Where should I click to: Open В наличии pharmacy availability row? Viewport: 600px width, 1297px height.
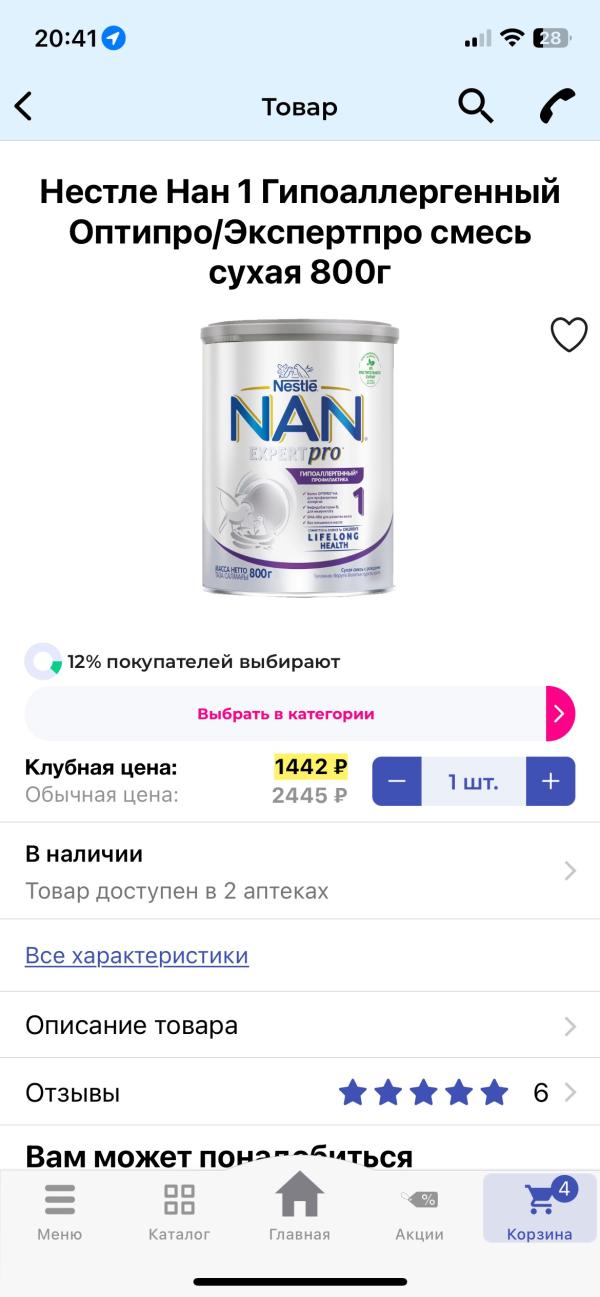pyautogui.click(x=300, y=871)
